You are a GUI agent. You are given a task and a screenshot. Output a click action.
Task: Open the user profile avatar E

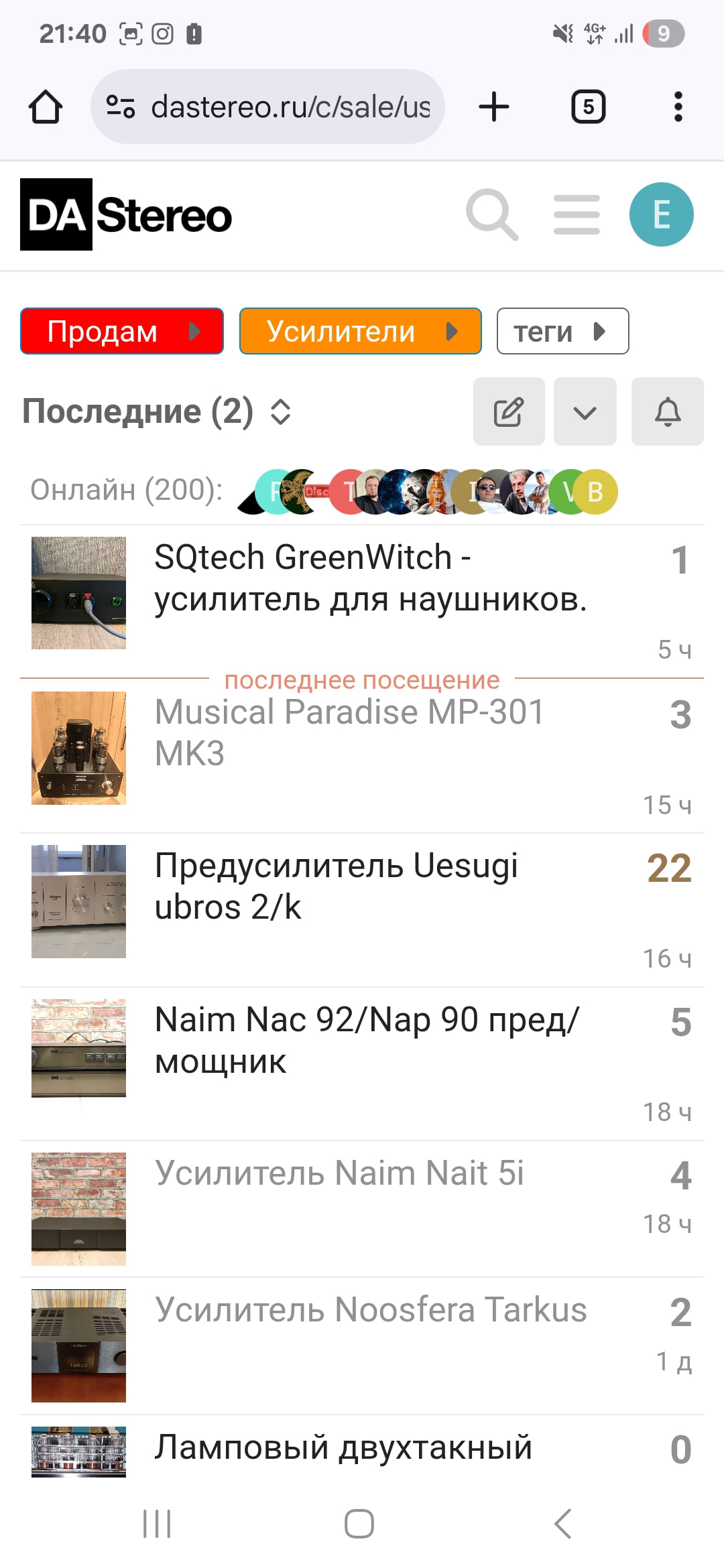(661, 214)
